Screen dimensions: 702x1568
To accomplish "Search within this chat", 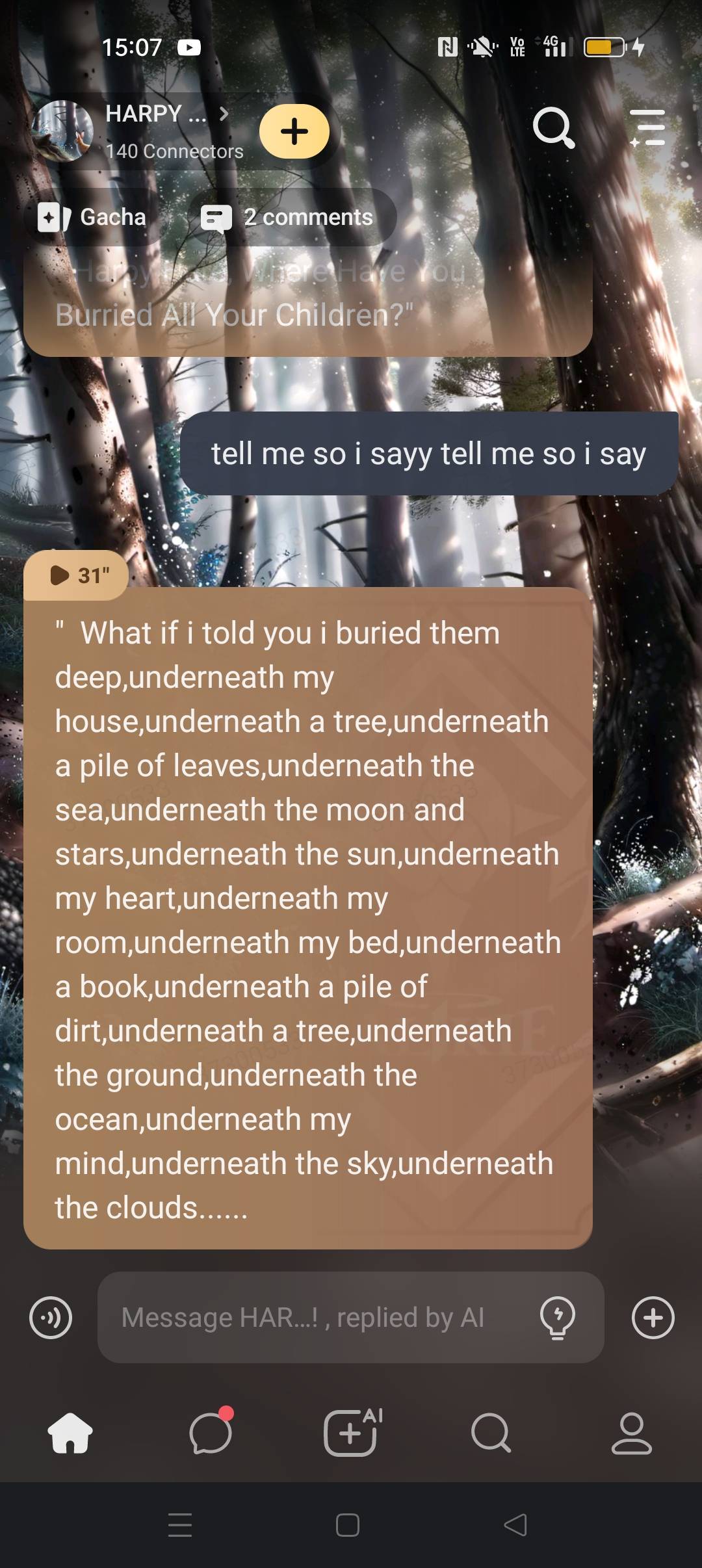I will (x=553, y=127).
